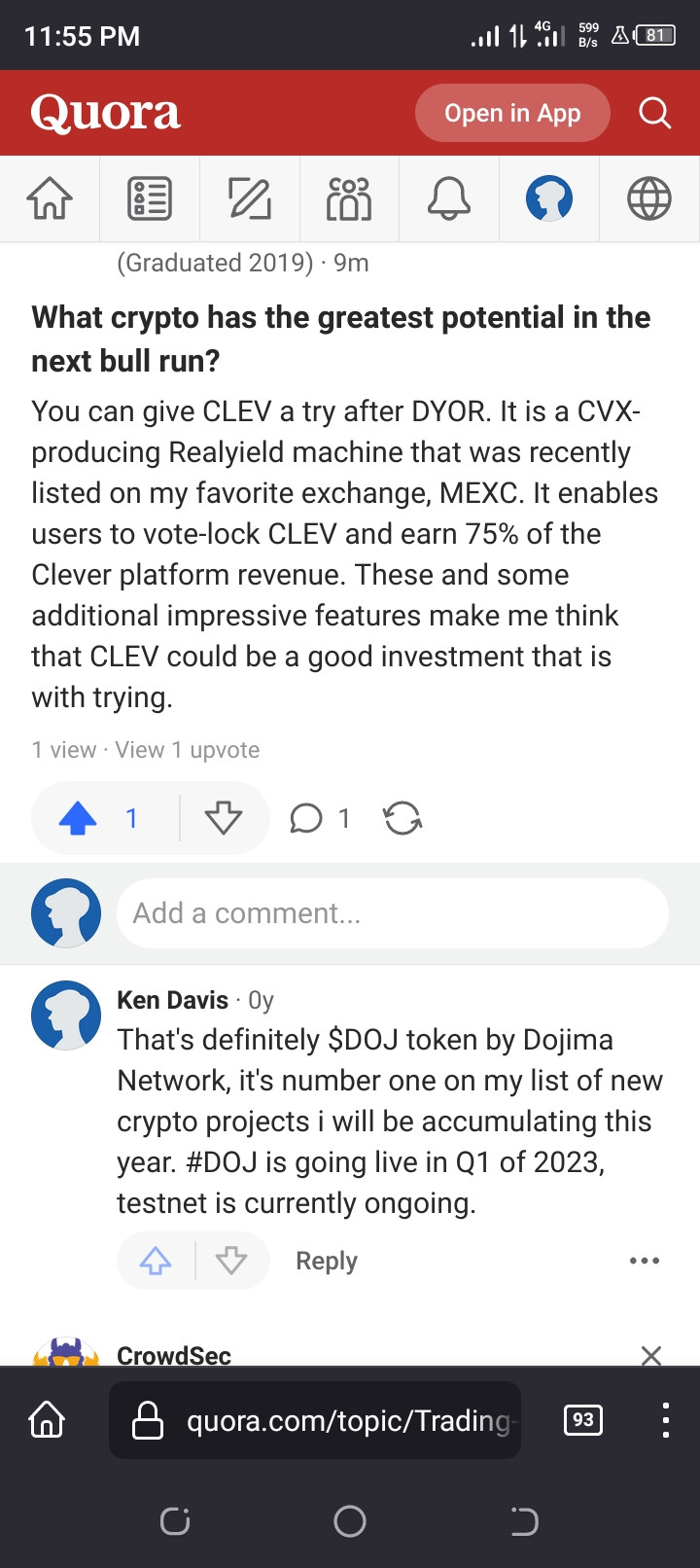Open the notifications bell
Image resolution: width=700 pixels, height=1568 pixels.
point(449,199)
